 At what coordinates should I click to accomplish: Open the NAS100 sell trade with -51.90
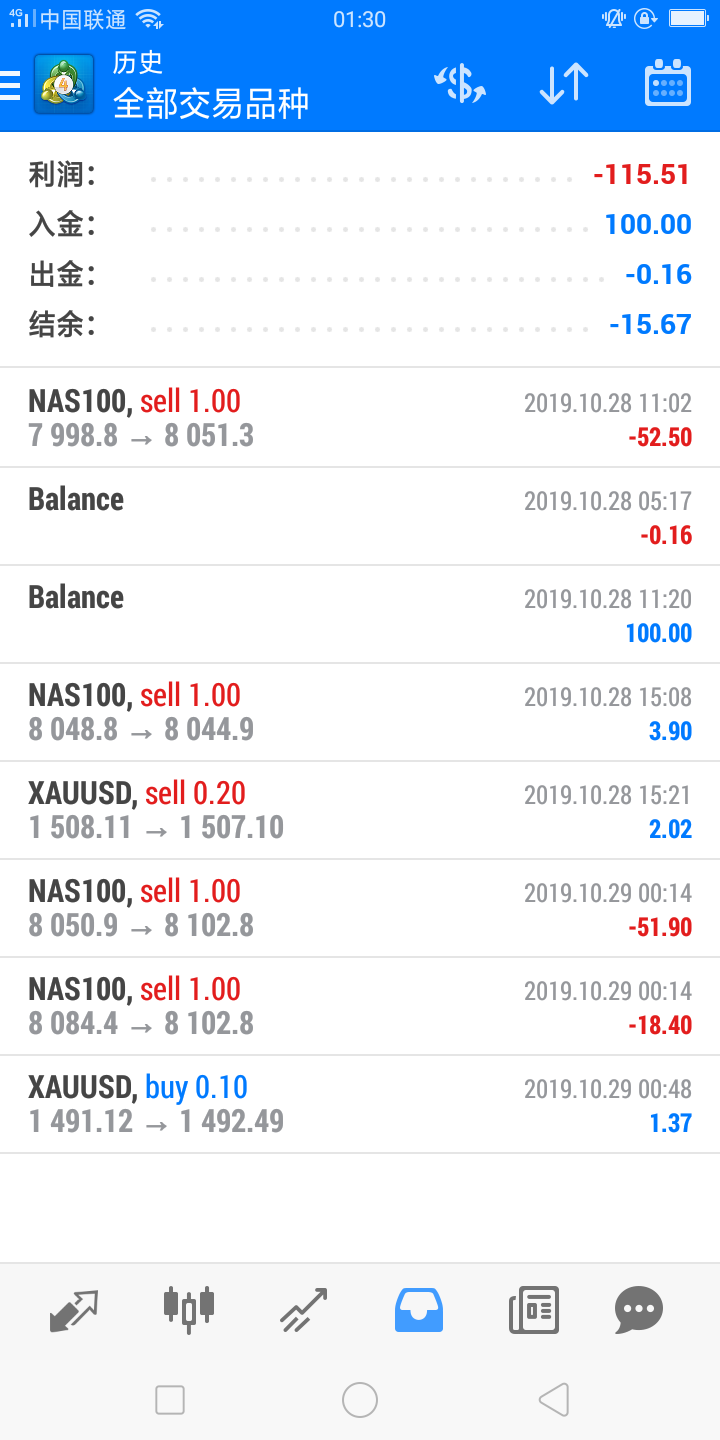(360, 908)
